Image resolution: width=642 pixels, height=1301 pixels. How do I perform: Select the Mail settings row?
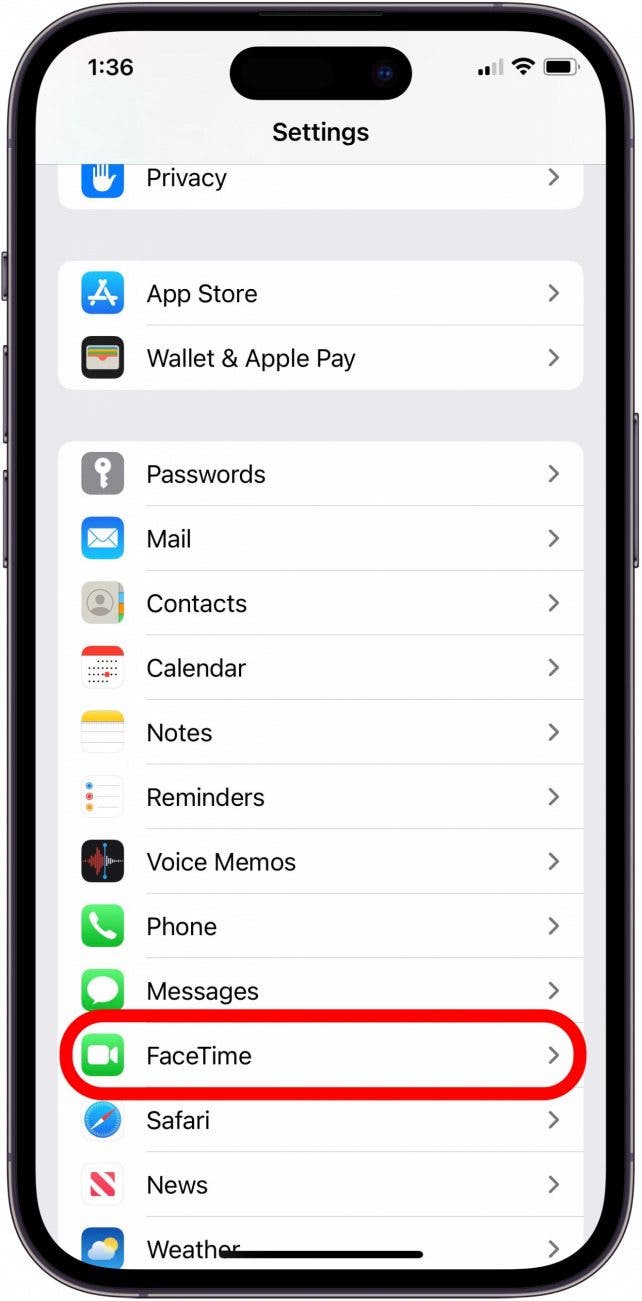320,539
